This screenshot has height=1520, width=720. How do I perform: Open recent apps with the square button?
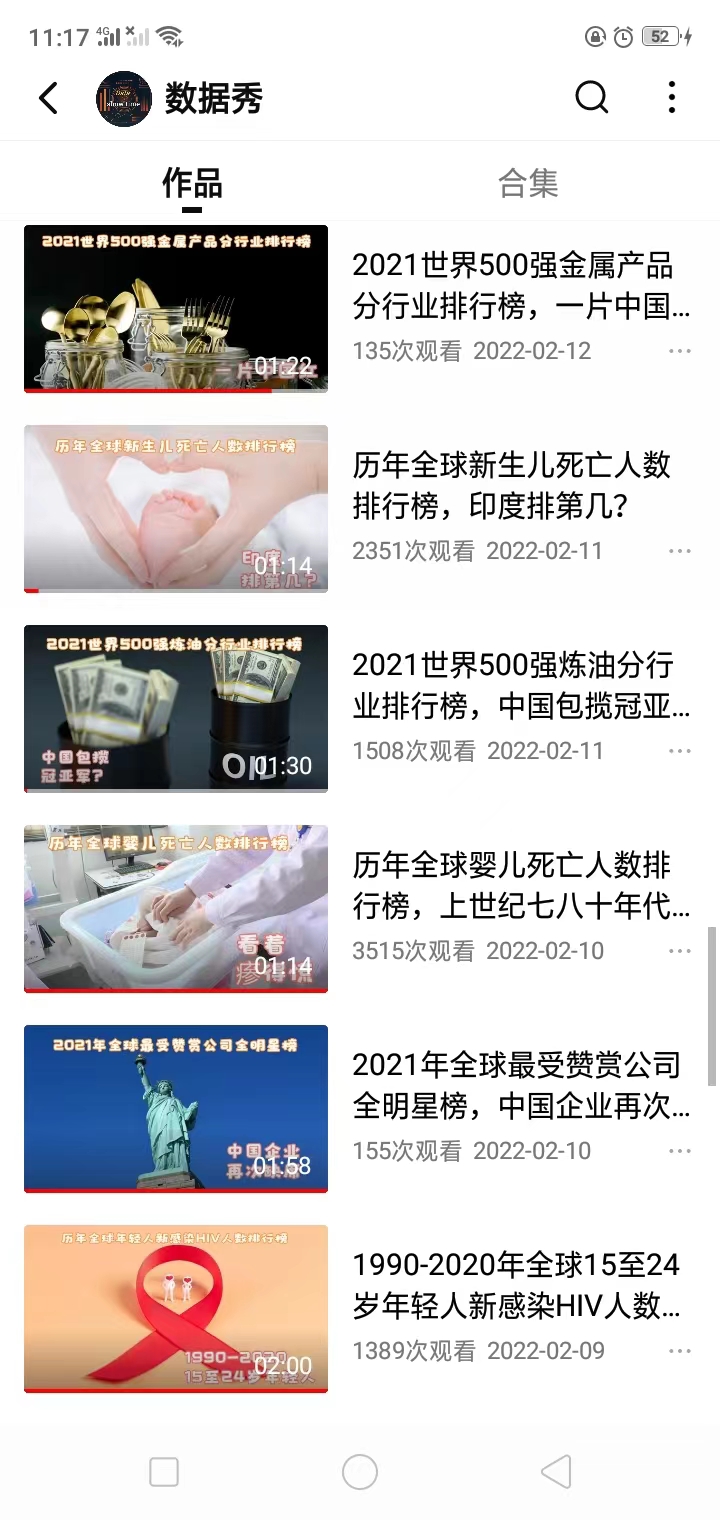[164, 1472]
